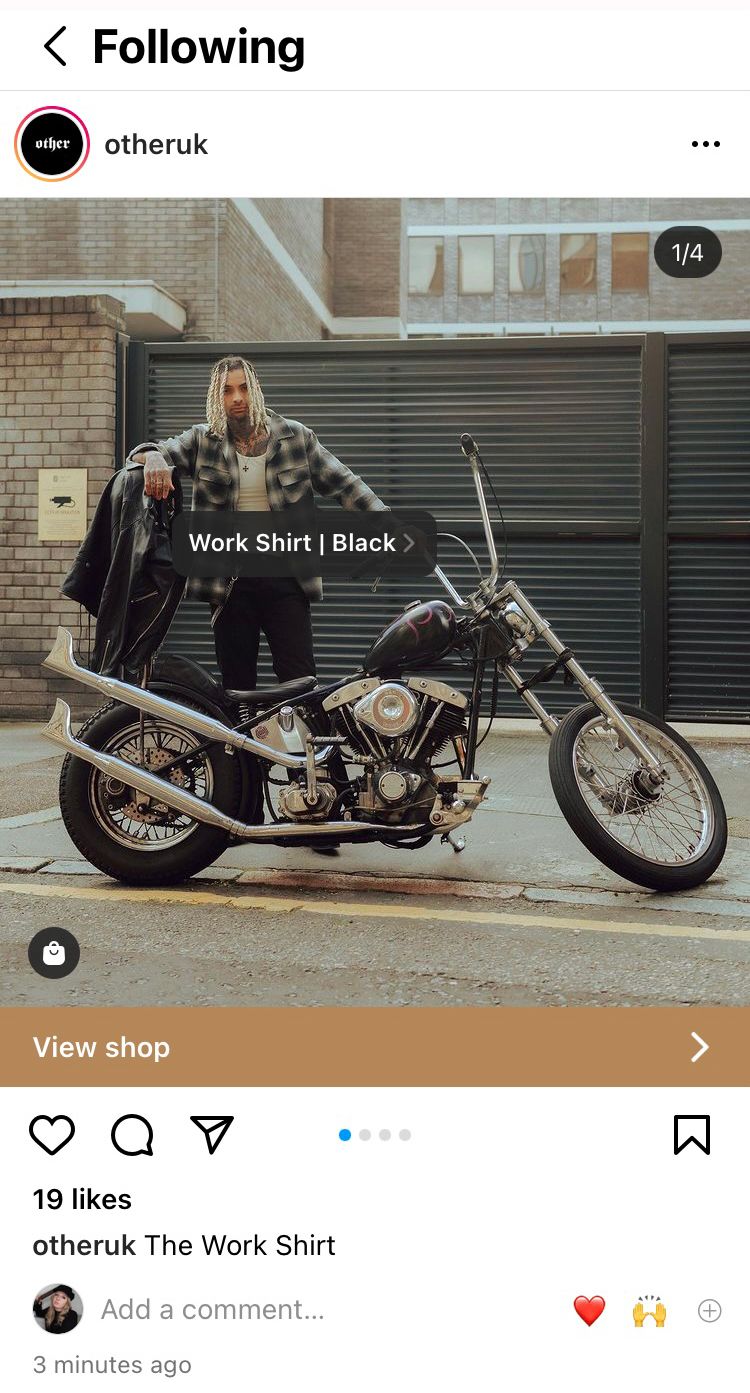Viewport: 750px width, 1393px height.
Task: Open more emoji reactions plus icon
Action: 709,1310
